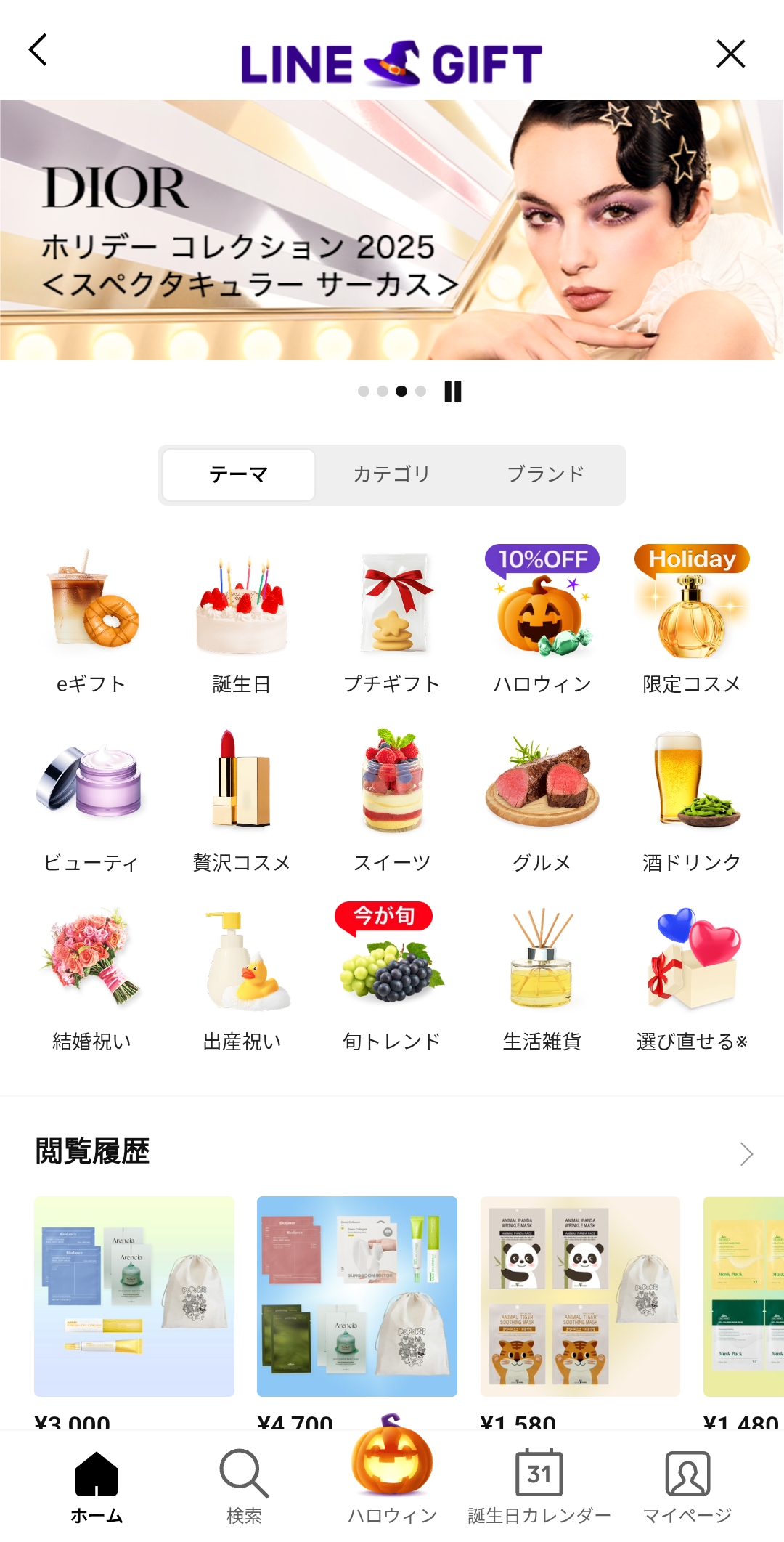784x1542 pixels.
Task: Switch to マイページ
Action: [x=687, y=1485]
